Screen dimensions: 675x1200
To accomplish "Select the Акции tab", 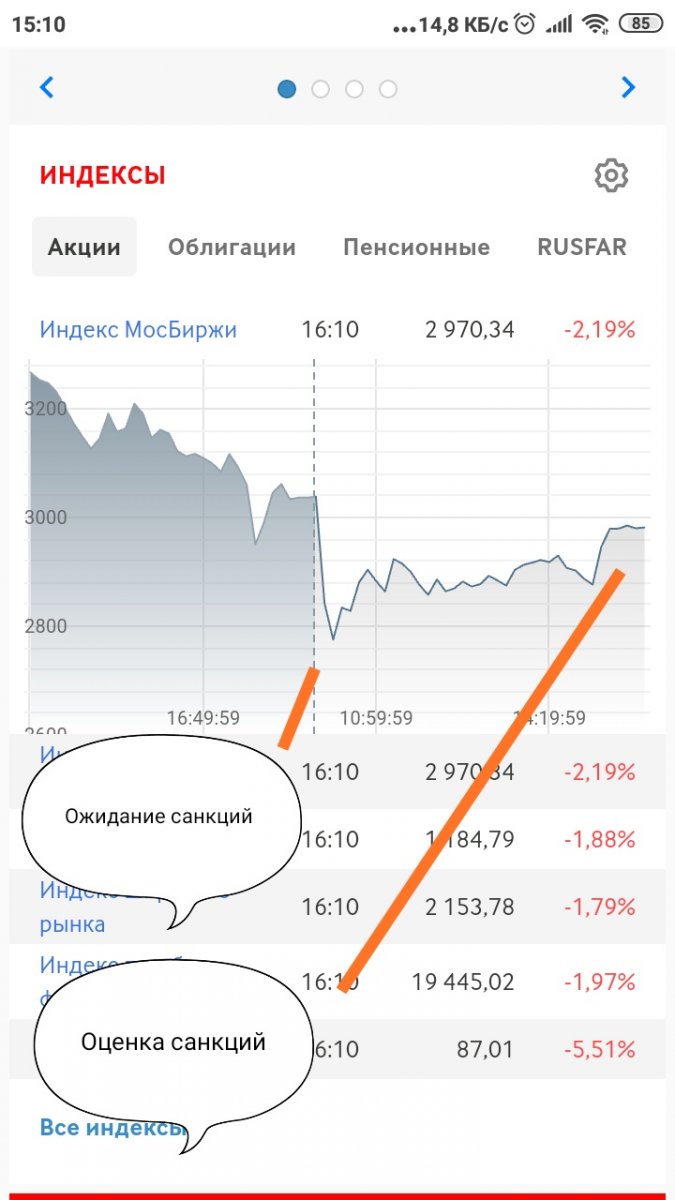I will (84, 247).
